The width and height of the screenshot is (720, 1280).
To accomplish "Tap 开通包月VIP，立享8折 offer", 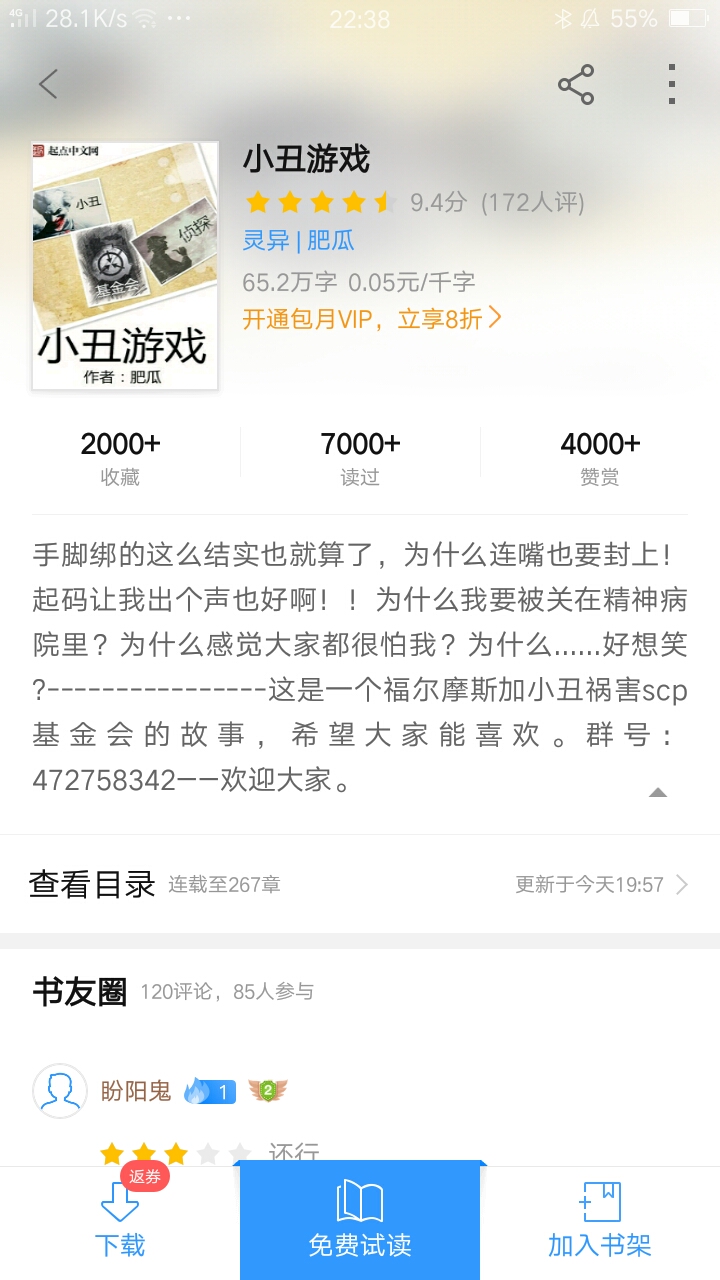I will pyautogui.click(x=372, y=319).
